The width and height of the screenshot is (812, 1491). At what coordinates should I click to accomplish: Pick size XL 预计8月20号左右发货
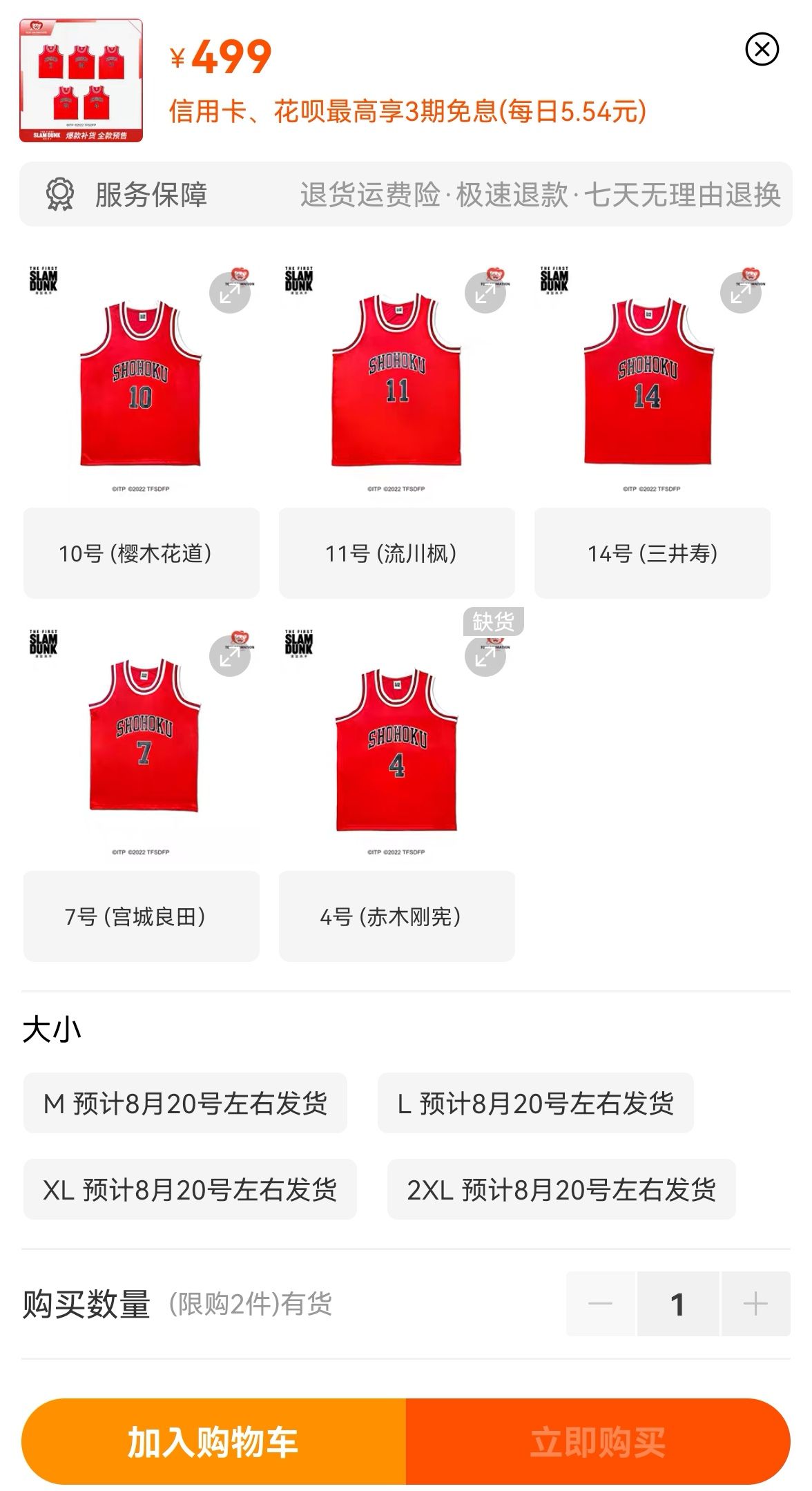click(x=190, y=1189)
